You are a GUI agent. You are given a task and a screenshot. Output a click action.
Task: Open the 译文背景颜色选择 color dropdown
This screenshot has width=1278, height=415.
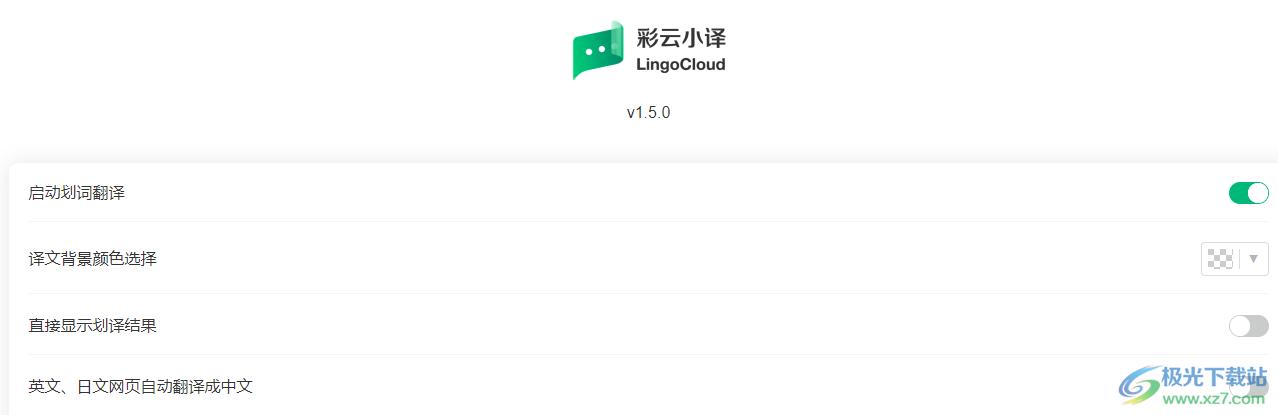(x=1234, y=259)
